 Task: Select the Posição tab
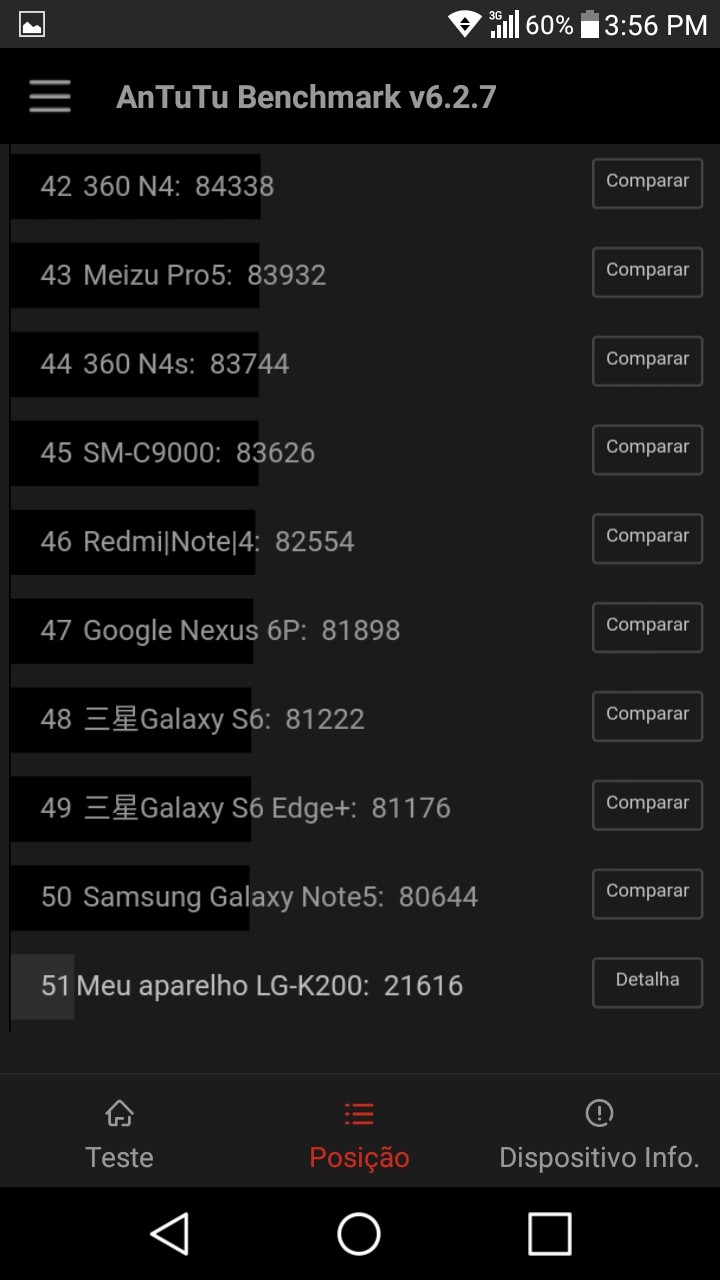[359, 1135]
